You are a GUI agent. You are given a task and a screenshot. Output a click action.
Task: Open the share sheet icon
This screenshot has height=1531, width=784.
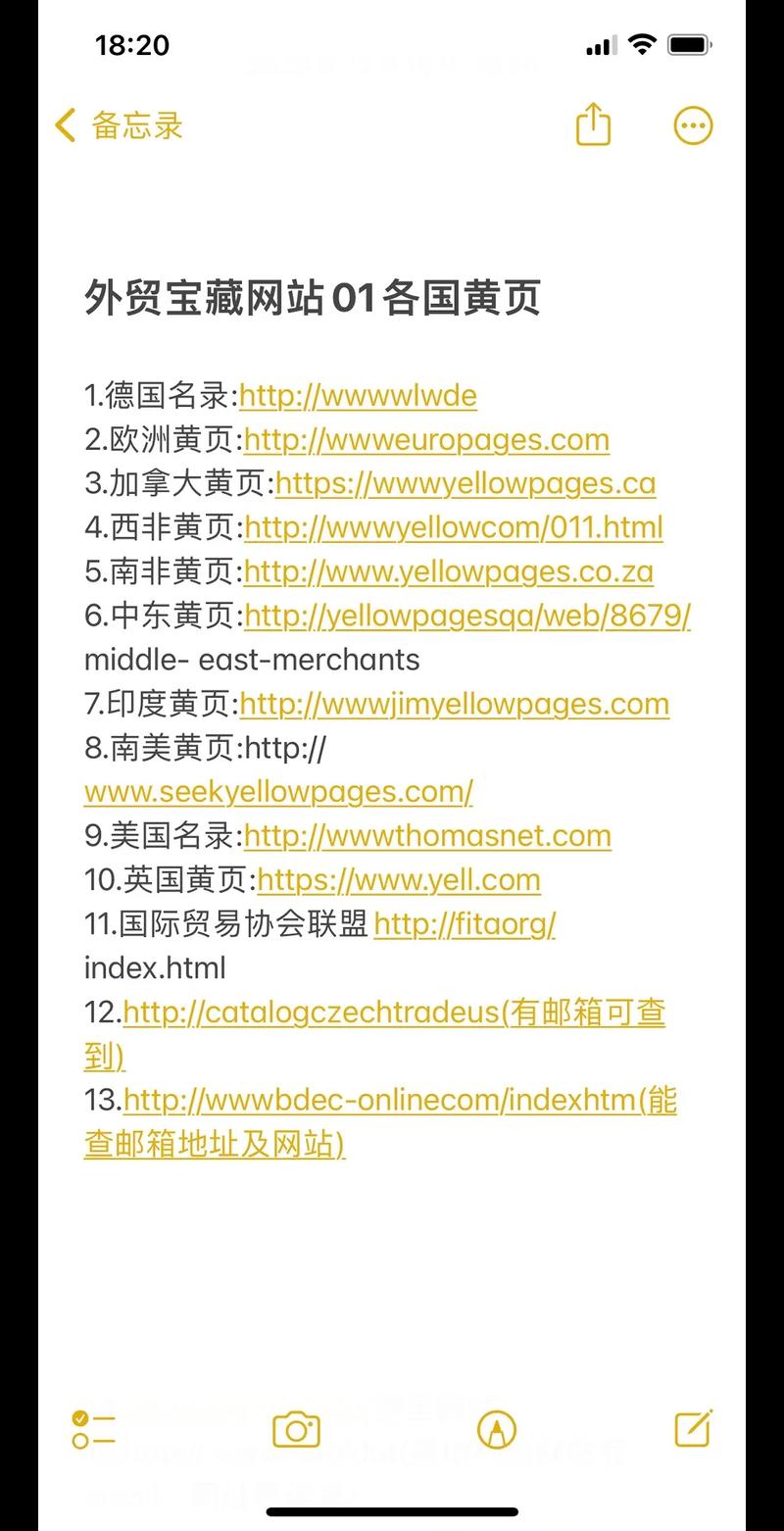tap(593, 125)
